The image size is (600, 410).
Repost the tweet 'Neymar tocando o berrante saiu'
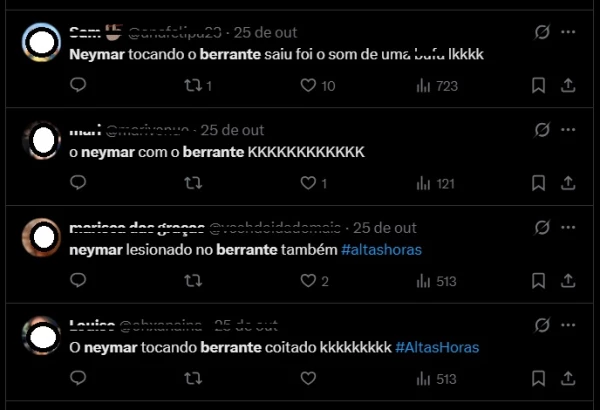pyautogui.click(x=194, y=86)
